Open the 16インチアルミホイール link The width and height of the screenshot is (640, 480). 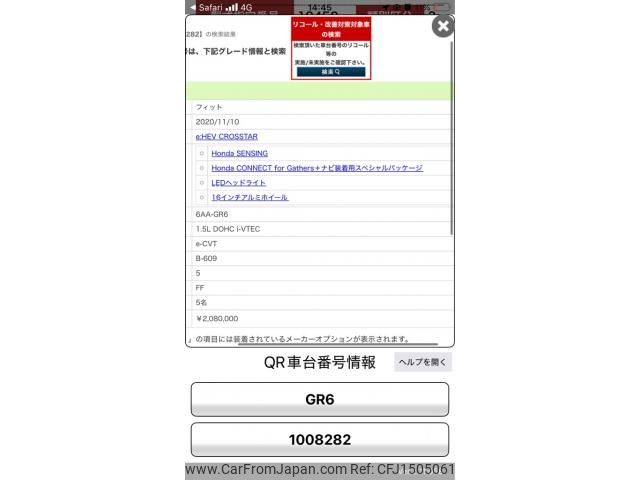pyautogui.click(x=249, y=198)
